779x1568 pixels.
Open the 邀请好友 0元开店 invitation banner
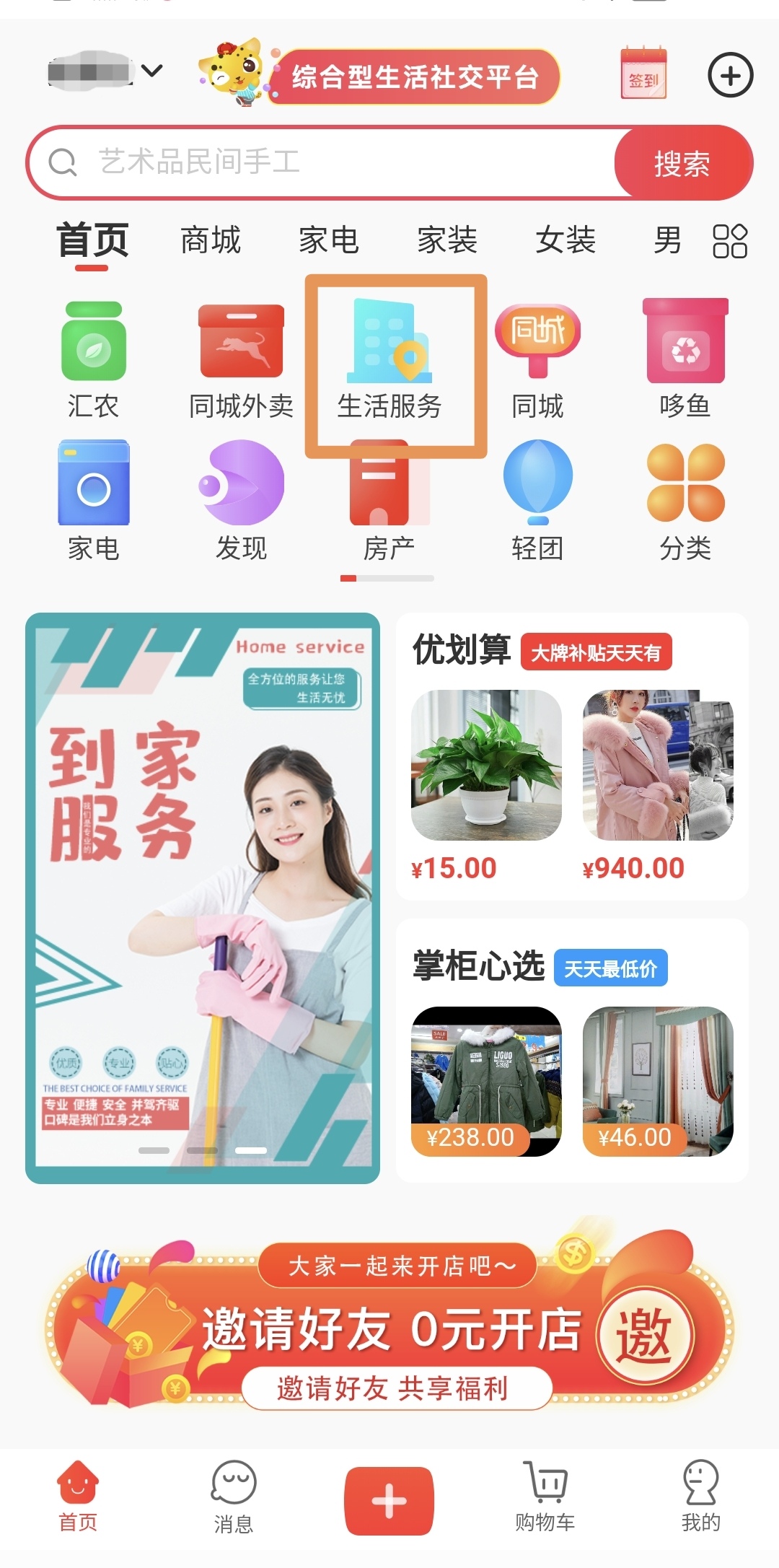(x=389, y=1328)
